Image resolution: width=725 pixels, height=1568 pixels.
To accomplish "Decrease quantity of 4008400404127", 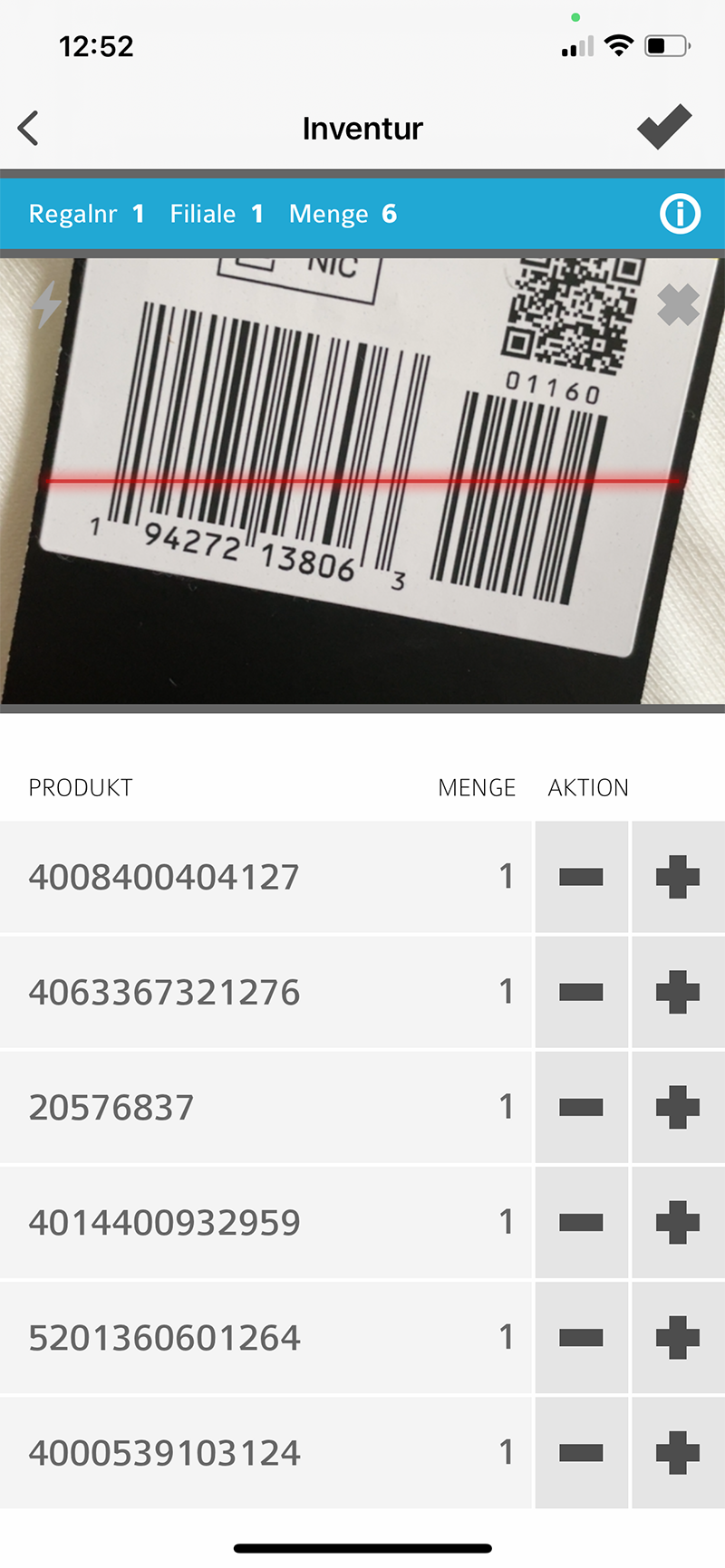I will [582, 877].
